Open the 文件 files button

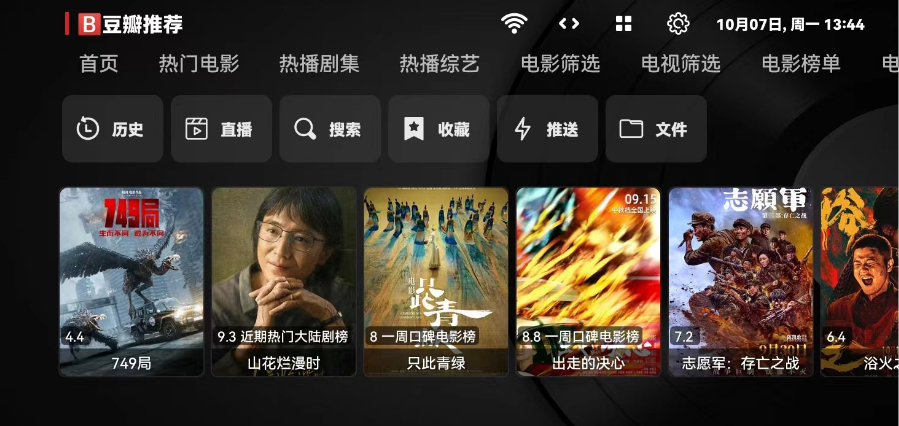pyautogui.click(x=655, y=129)
